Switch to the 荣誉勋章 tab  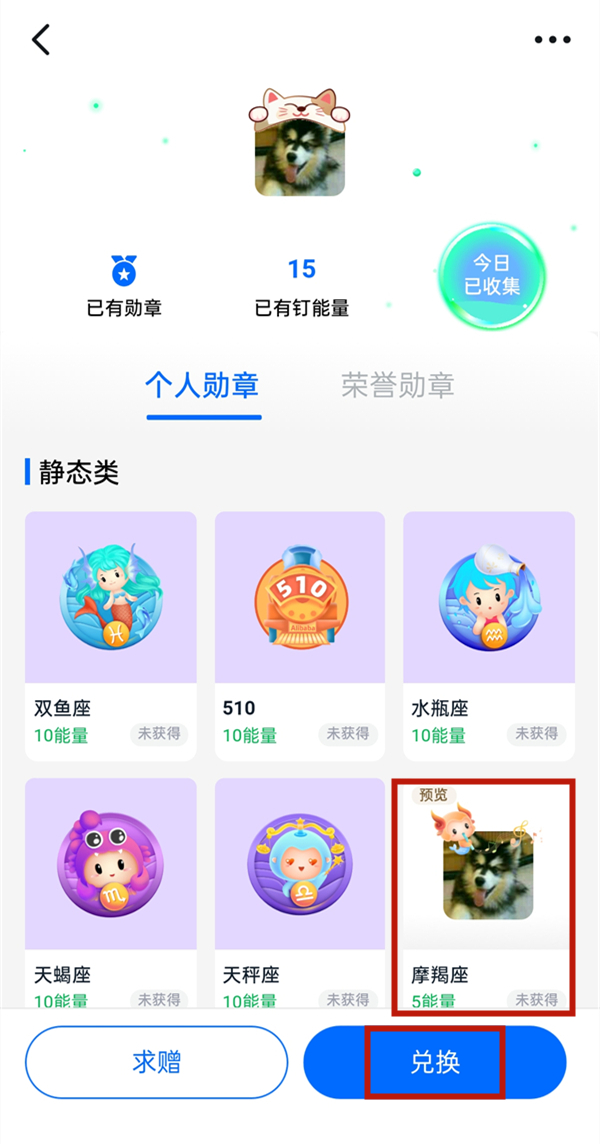point(398,386)
